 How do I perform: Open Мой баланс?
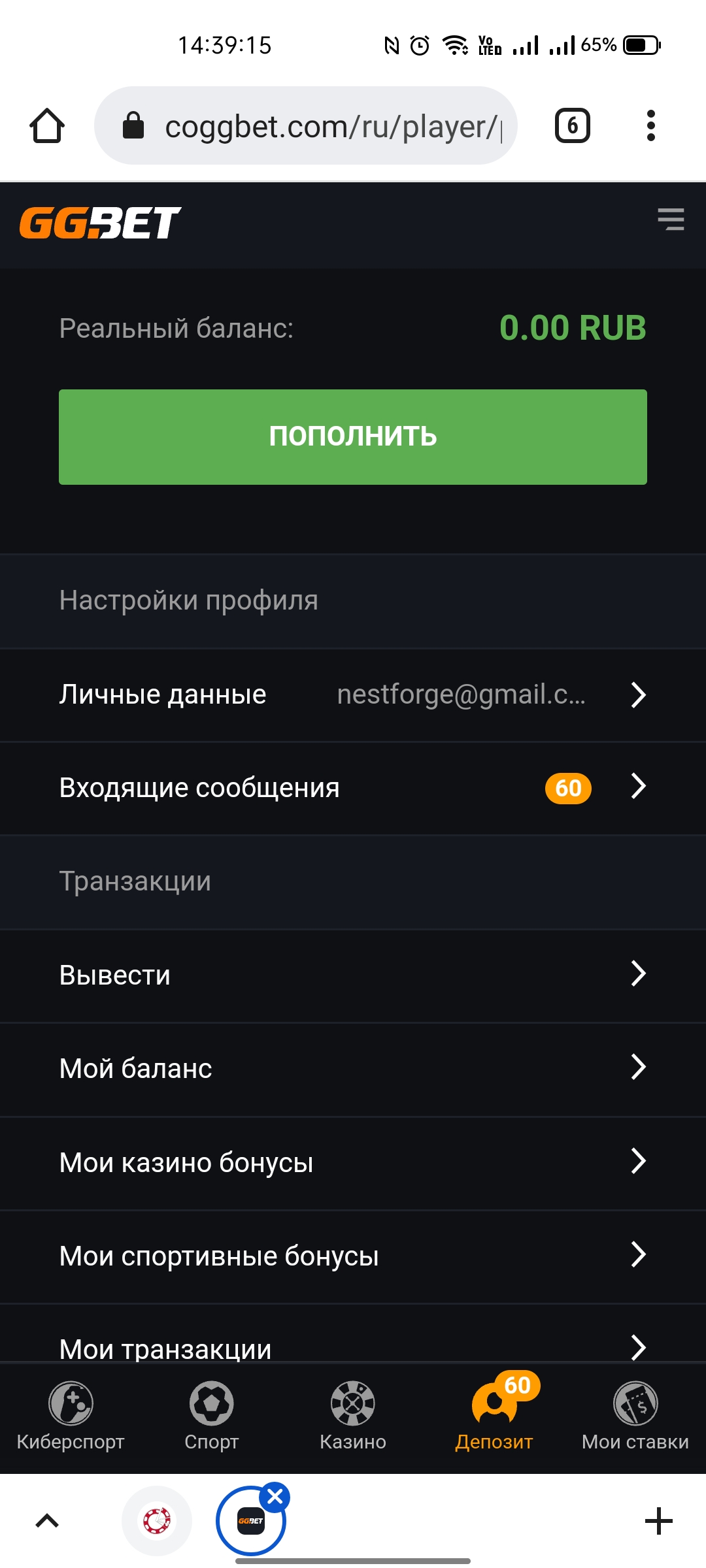click(353, 1069)
